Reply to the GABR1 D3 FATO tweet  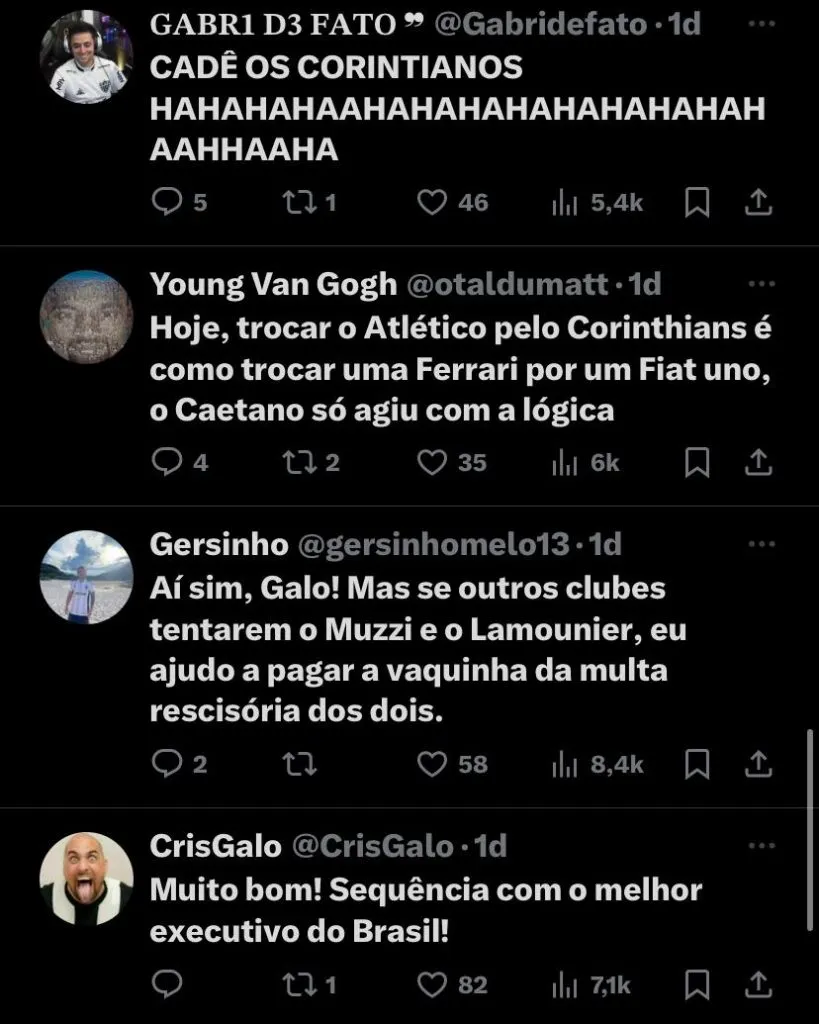point(165,203)
